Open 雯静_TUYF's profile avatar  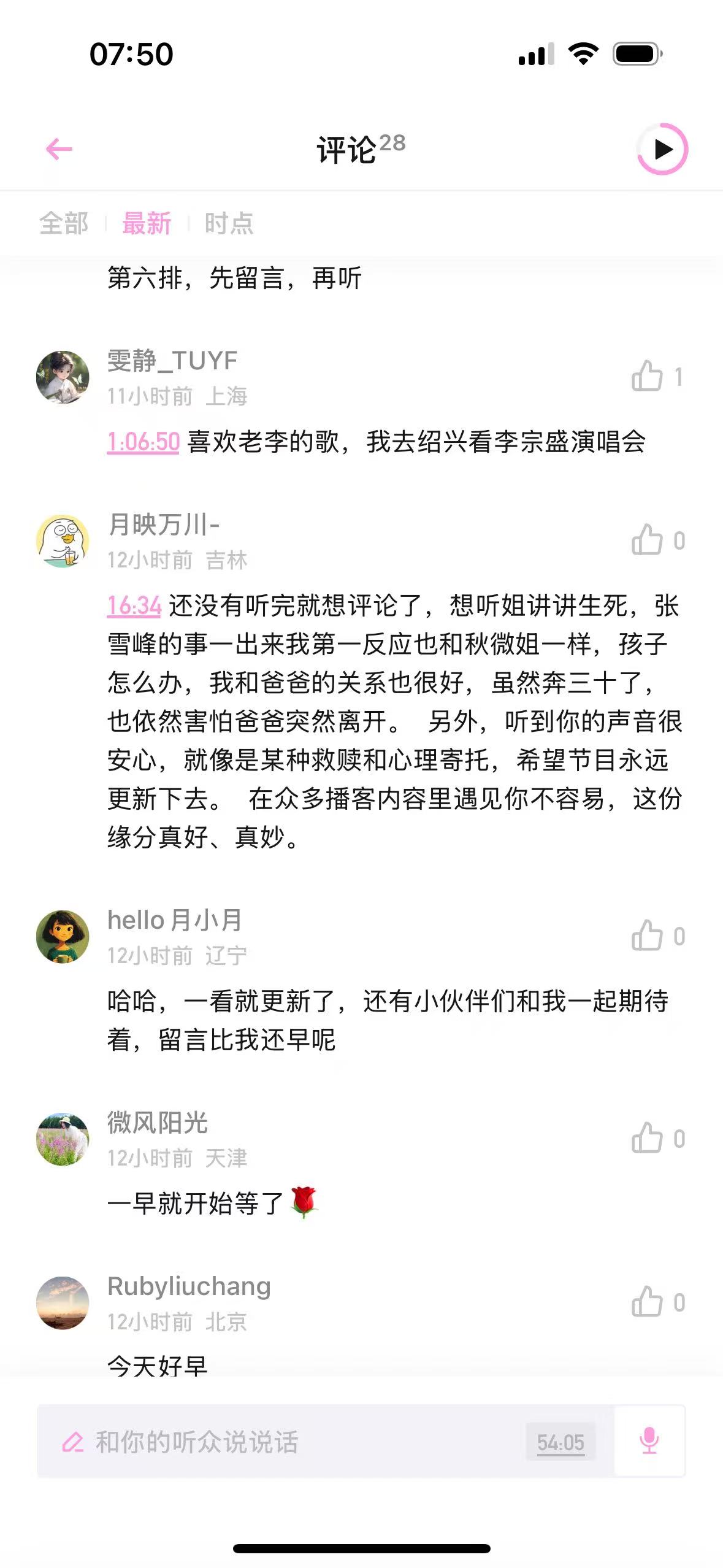click(63, 377)
